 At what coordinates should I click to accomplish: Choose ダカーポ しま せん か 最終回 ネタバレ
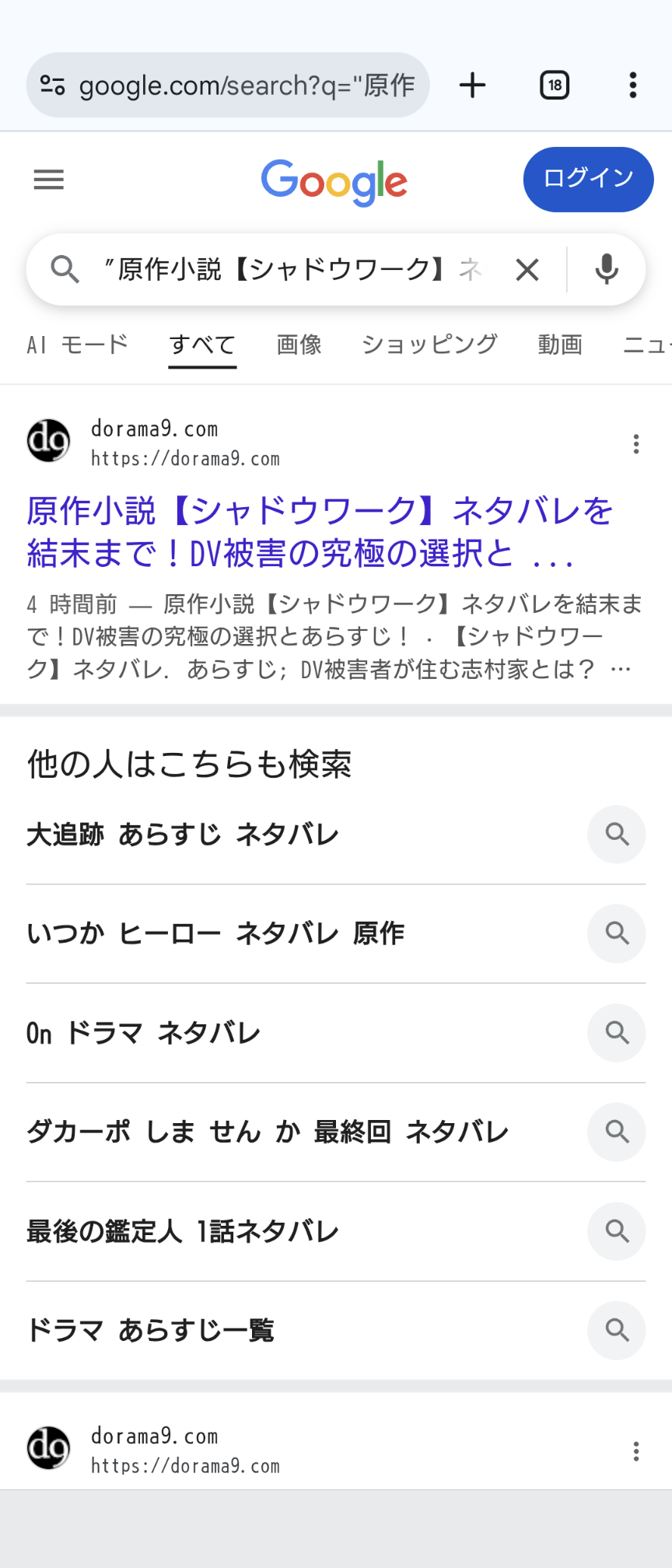[268, 1132]
